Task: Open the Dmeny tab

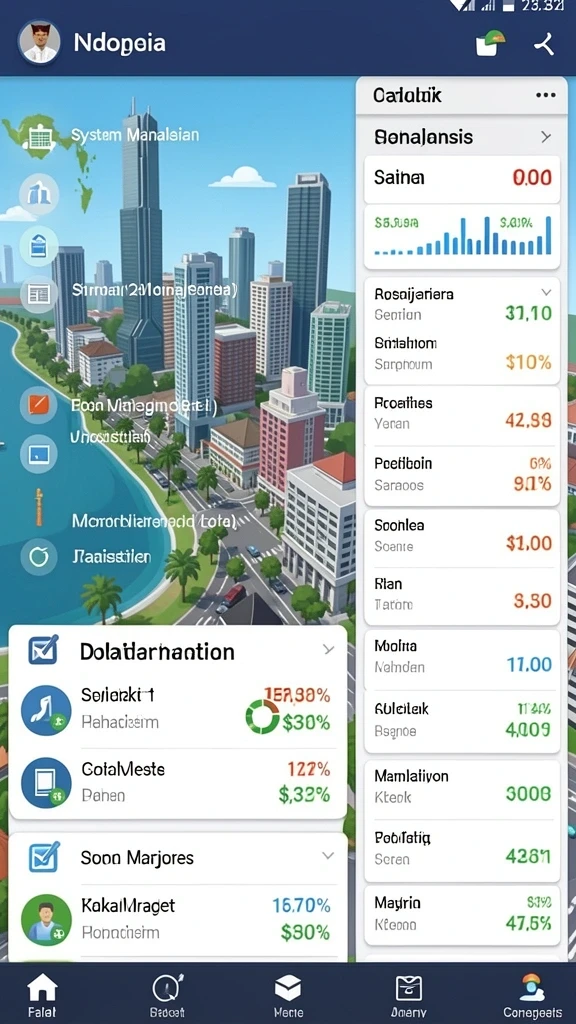Action: (x=409, y=995)
